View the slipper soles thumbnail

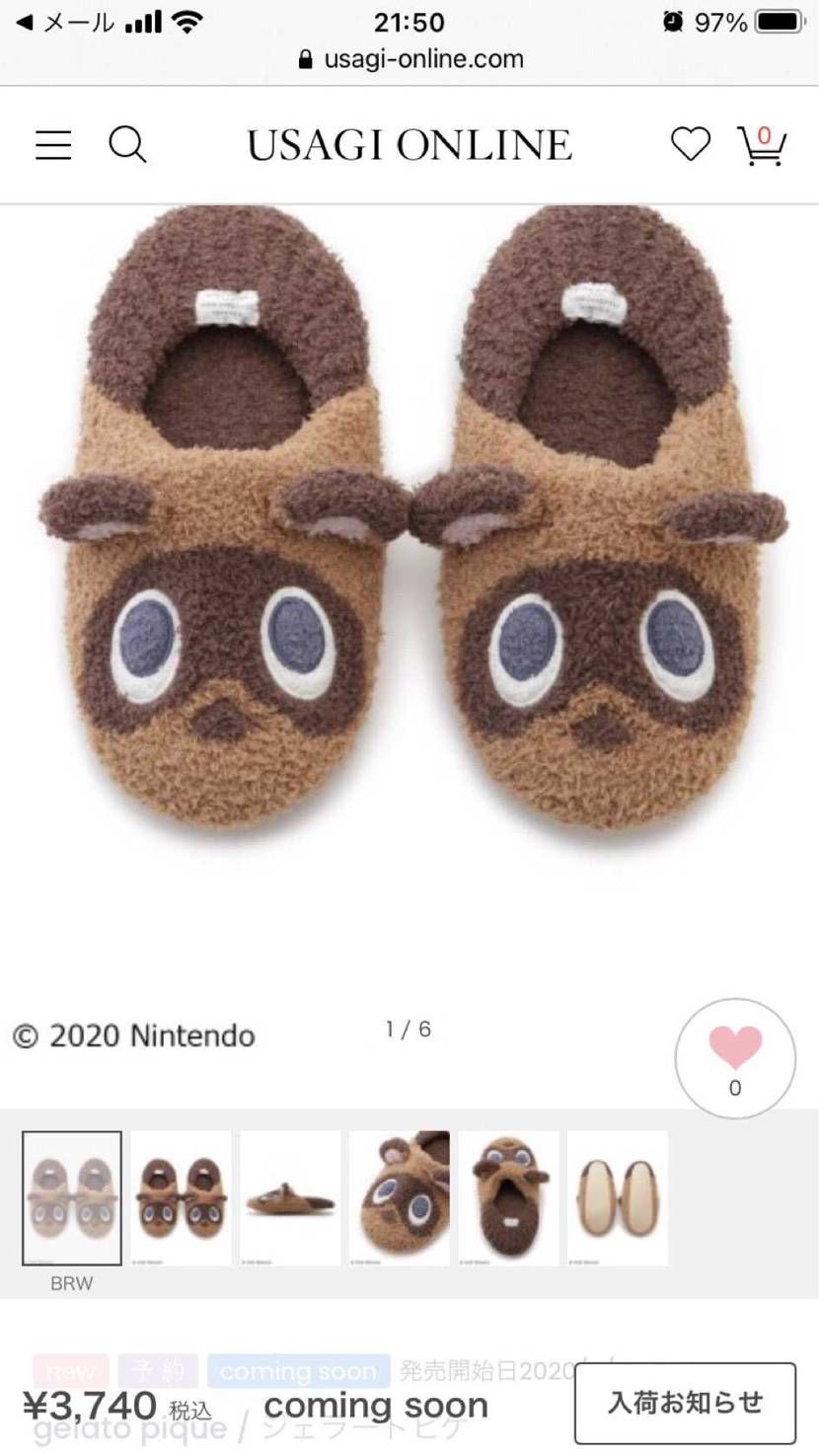[617, 1198]
